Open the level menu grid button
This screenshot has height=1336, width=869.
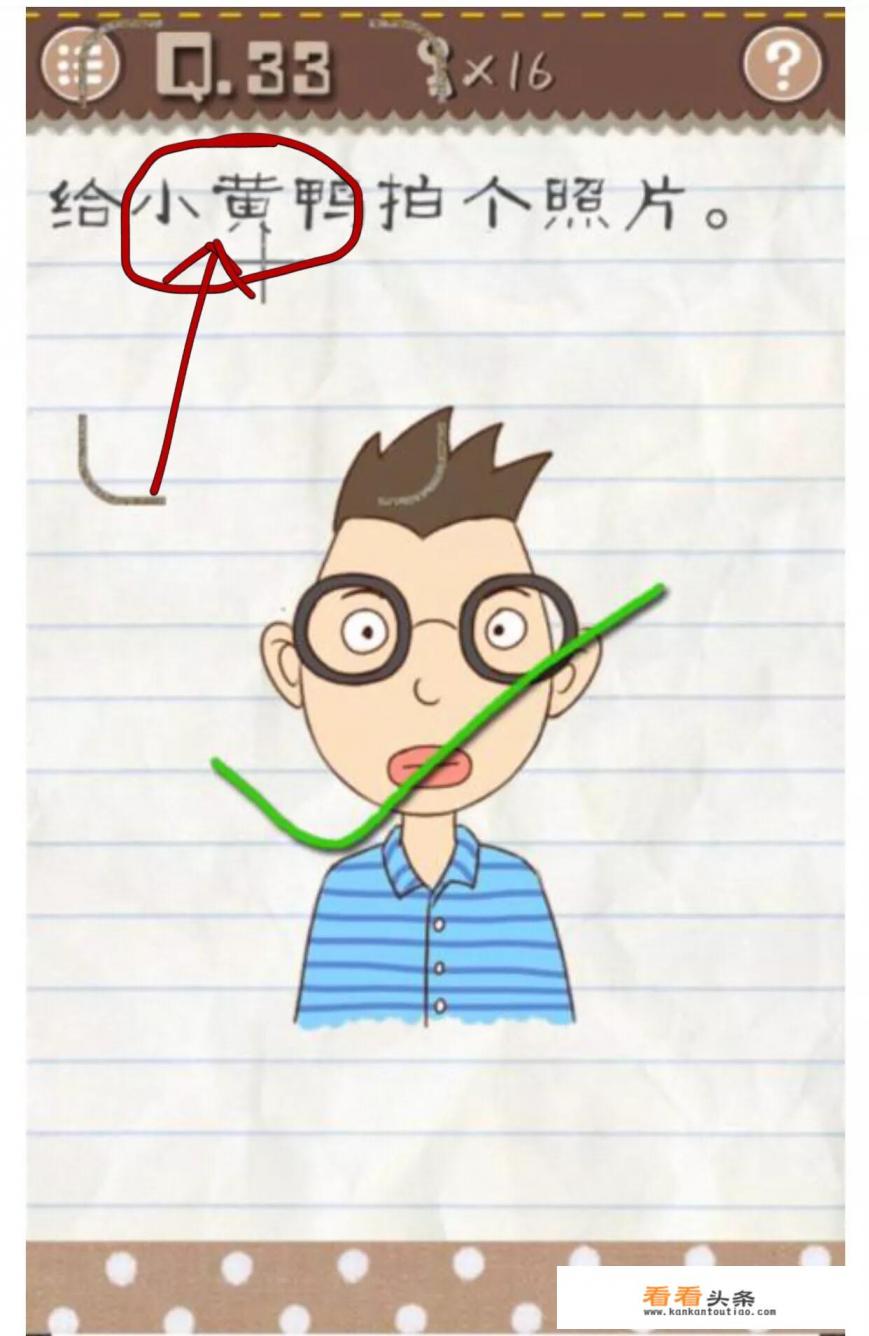point(79,65)
